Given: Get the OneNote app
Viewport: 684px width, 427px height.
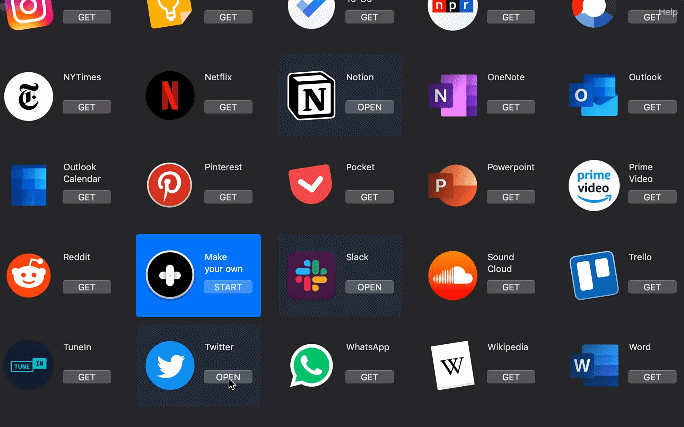Looking at the screenshot, I should point(511,107).
